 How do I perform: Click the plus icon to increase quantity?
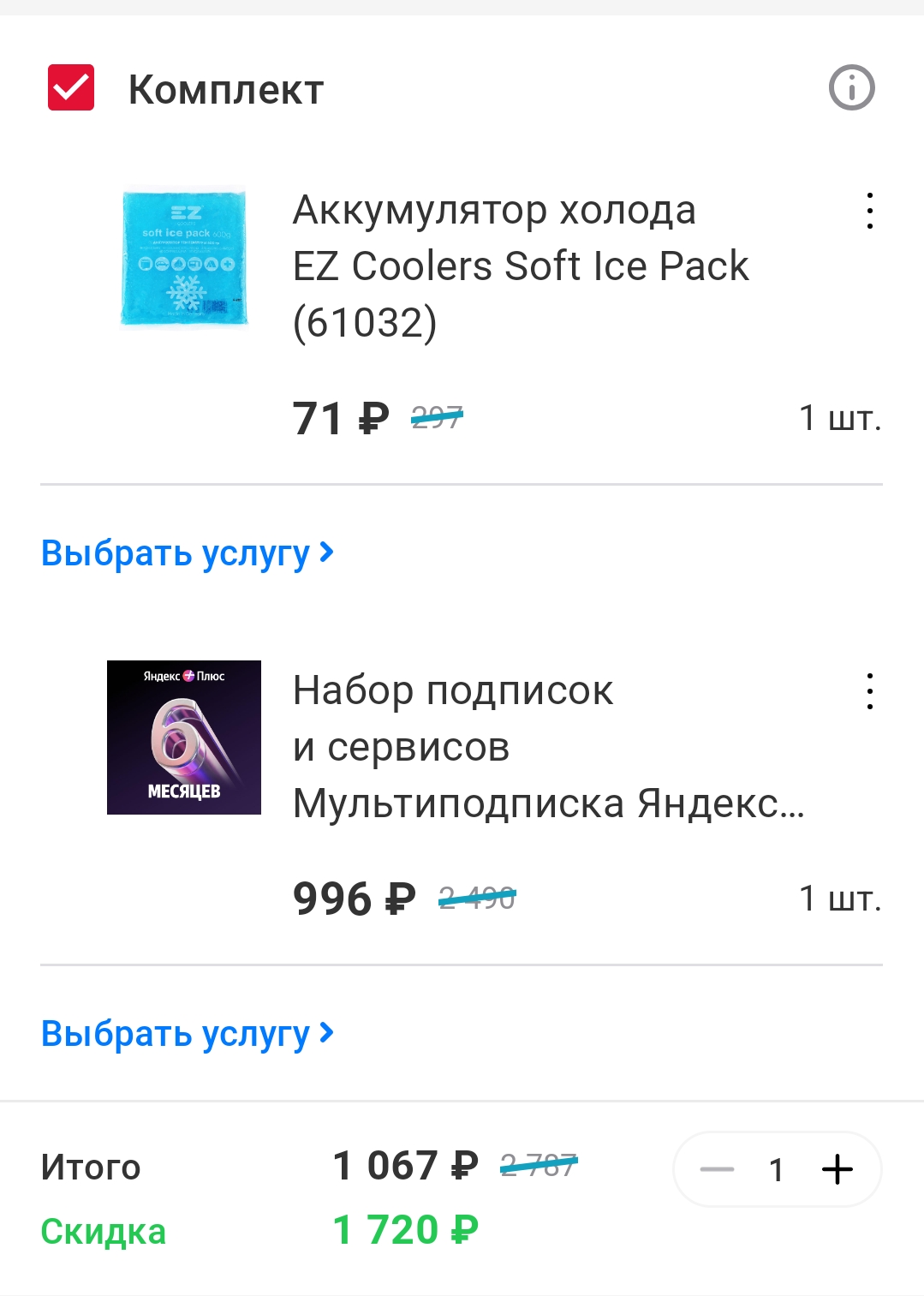click(838, 1168)
